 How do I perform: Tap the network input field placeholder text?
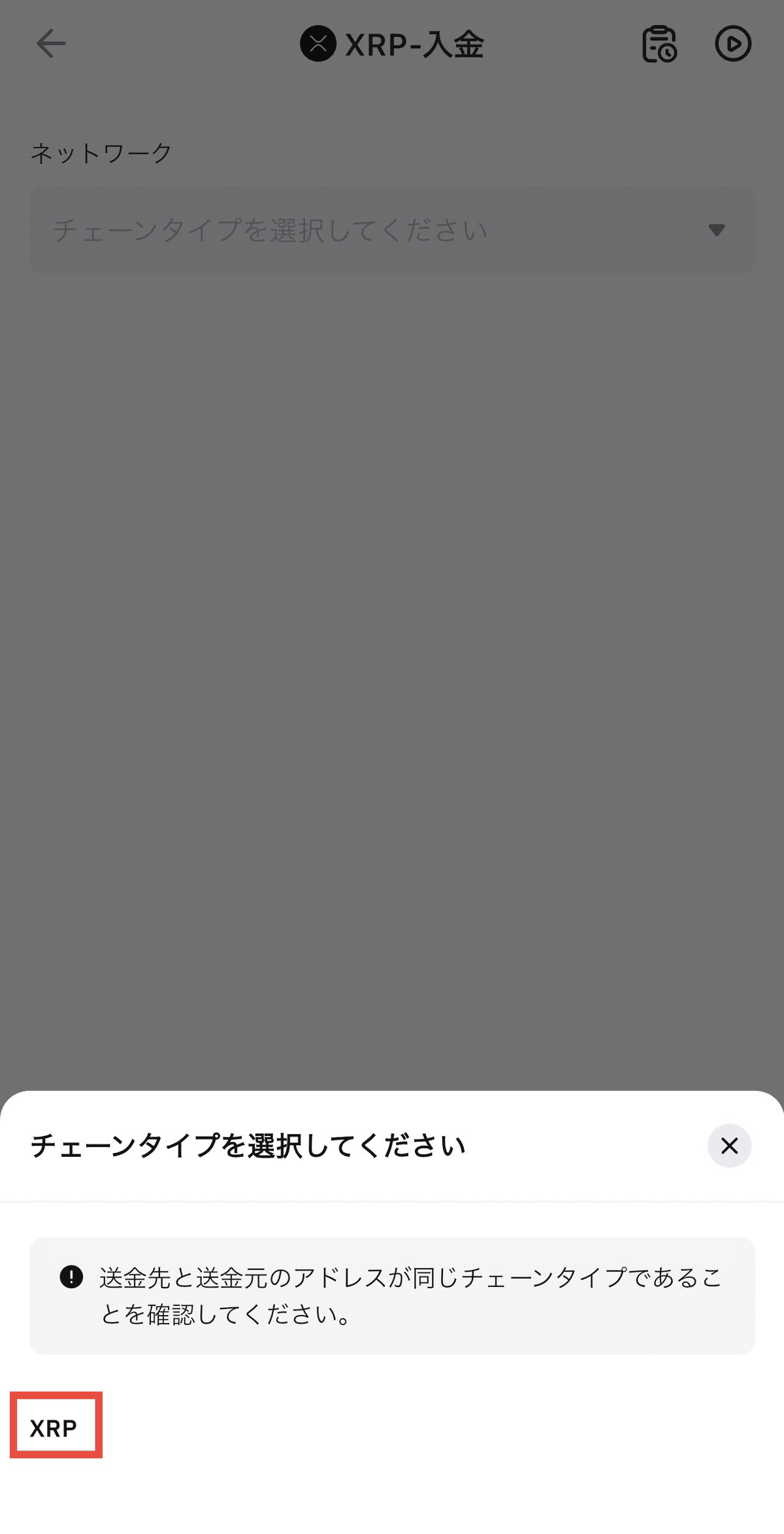[x=271, y=229]
